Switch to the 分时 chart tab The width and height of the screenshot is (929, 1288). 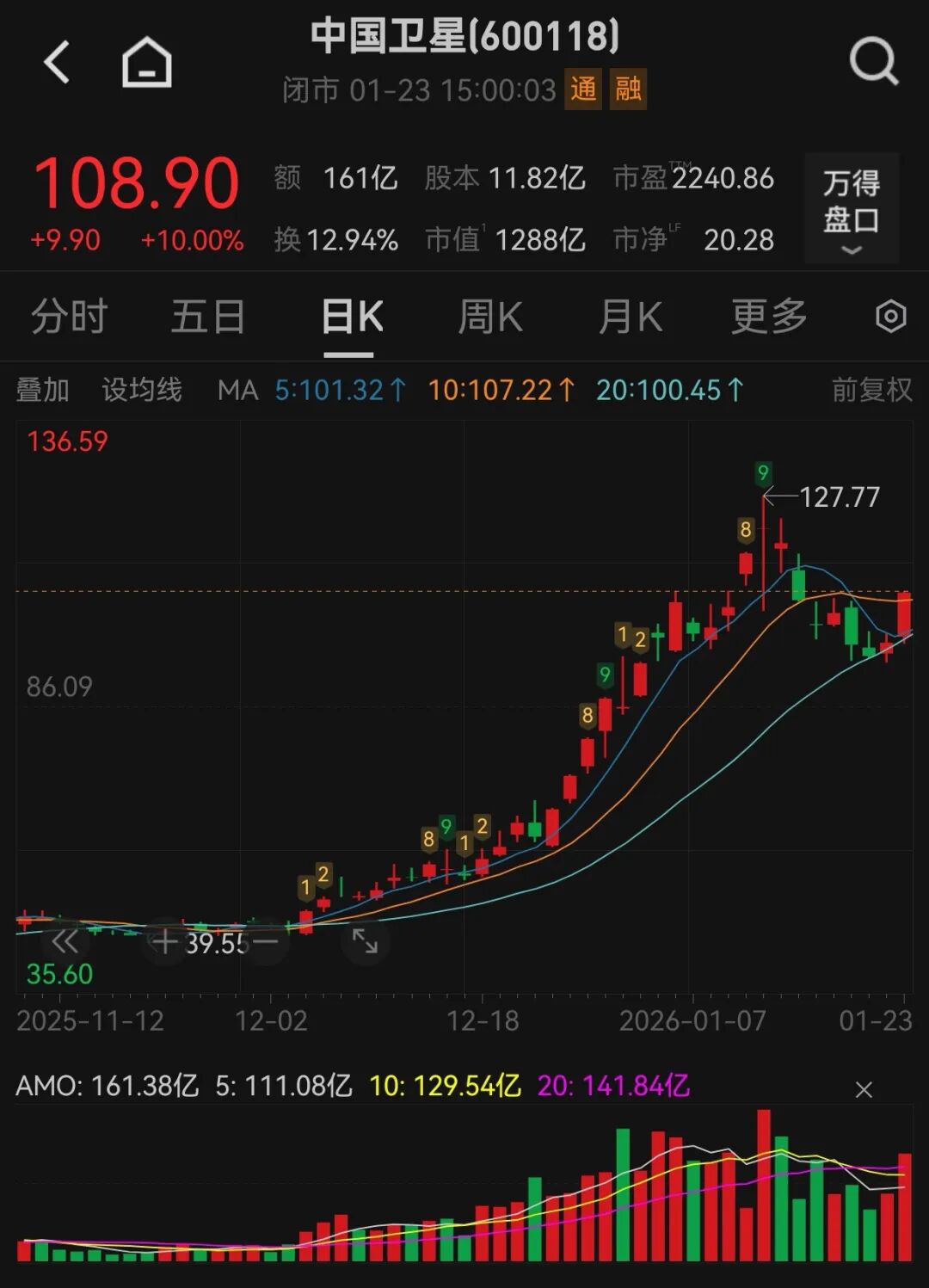pos(69,317)
